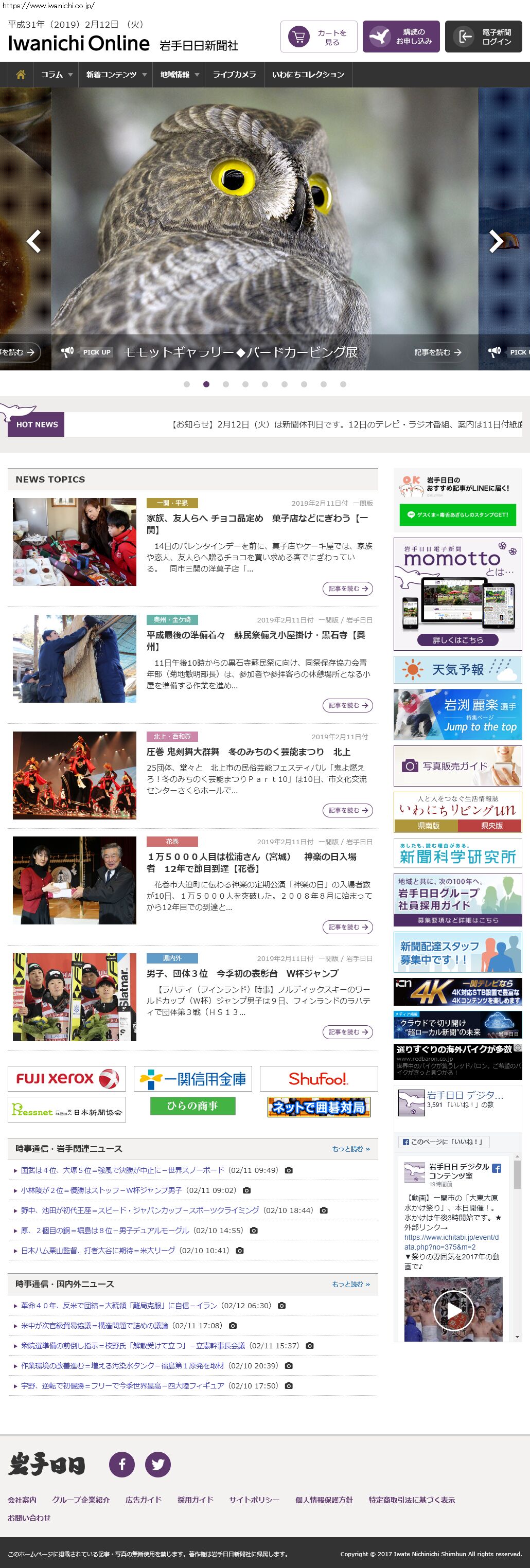This screenshot has width=530, height=1568.
Task: Show previous slide in carousel
Action: tap(34, 242)
